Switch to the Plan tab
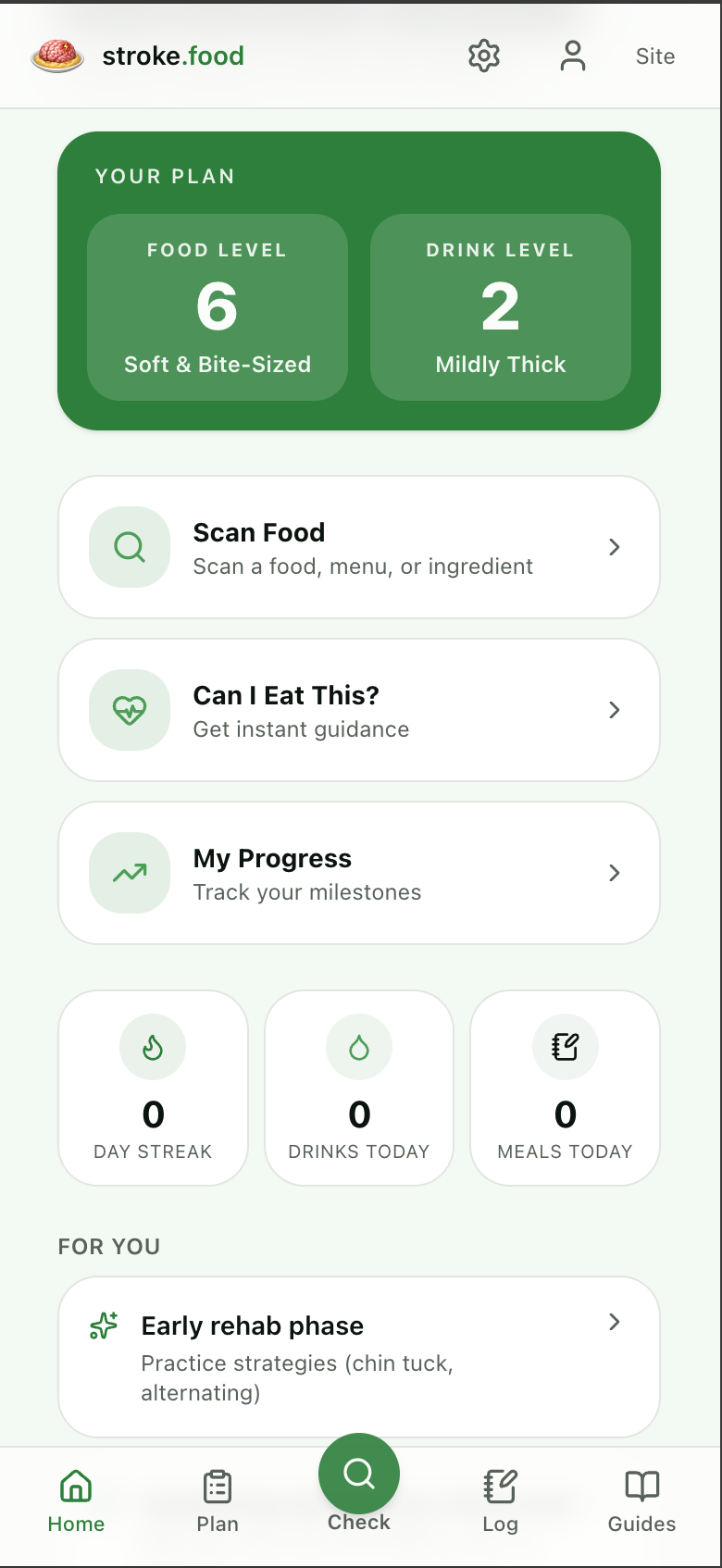This screenshot has height=1568, width=722. click(218, 1501)
